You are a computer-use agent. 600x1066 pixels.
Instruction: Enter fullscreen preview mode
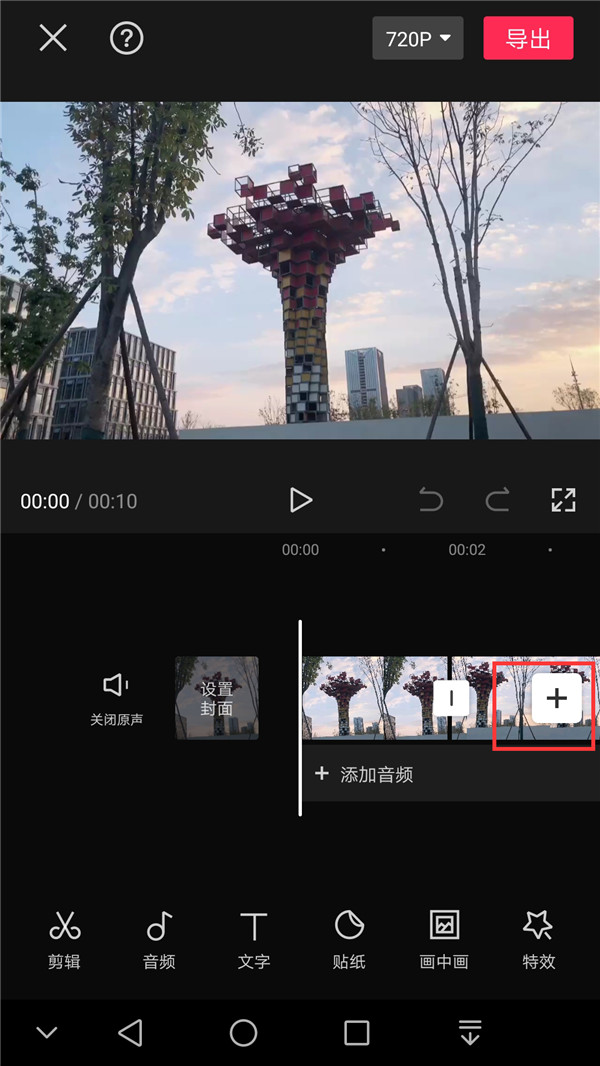click(563, 500)
